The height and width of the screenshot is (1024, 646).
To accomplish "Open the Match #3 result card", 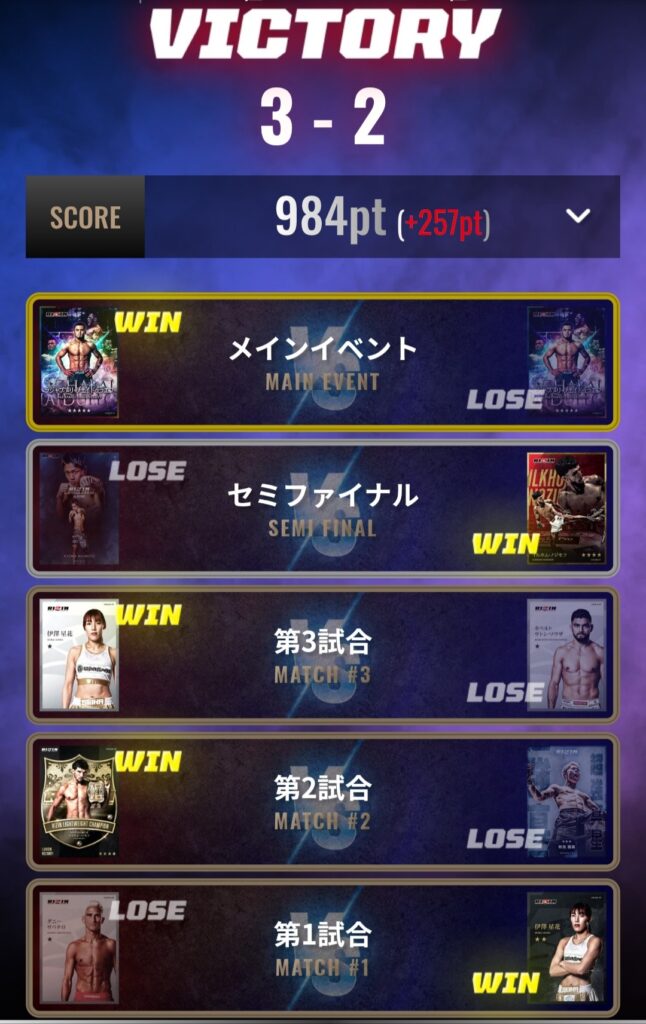I will (322, 655).
